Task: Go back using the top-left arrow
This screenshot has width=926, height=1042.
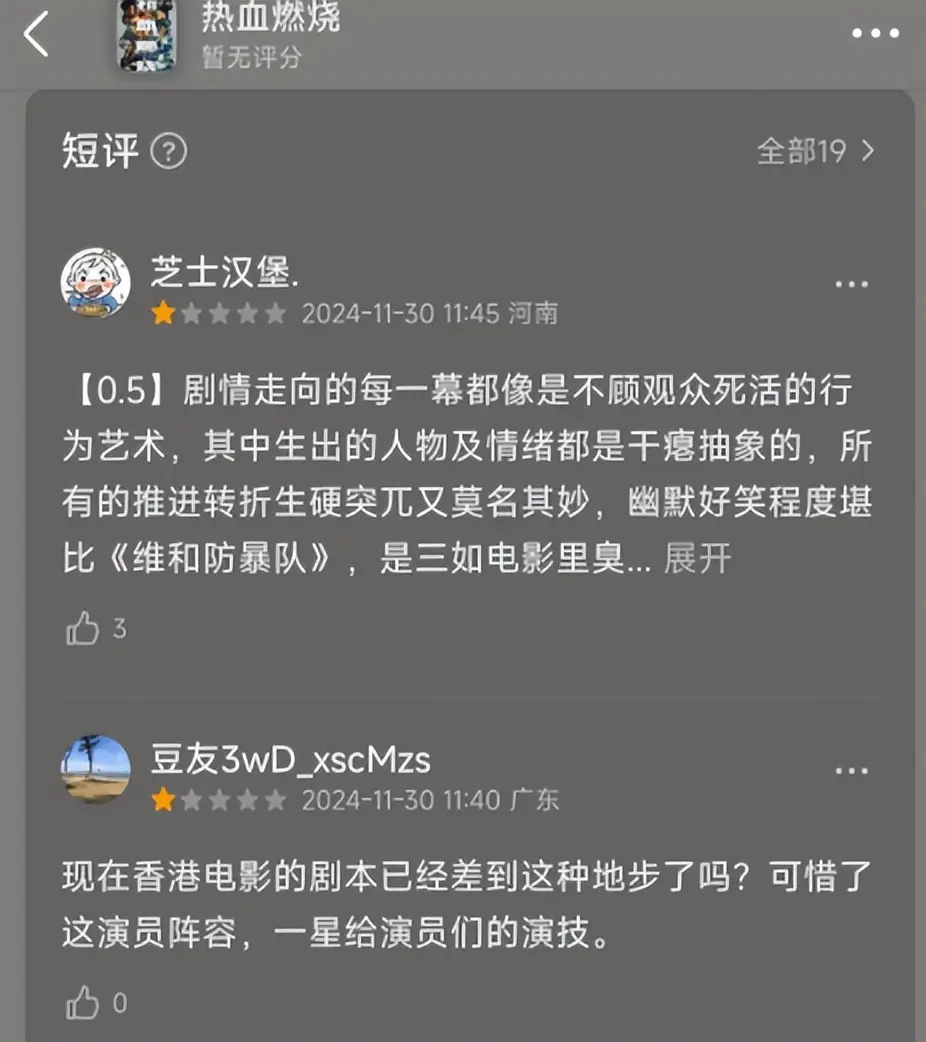Action: pos(37,34)
